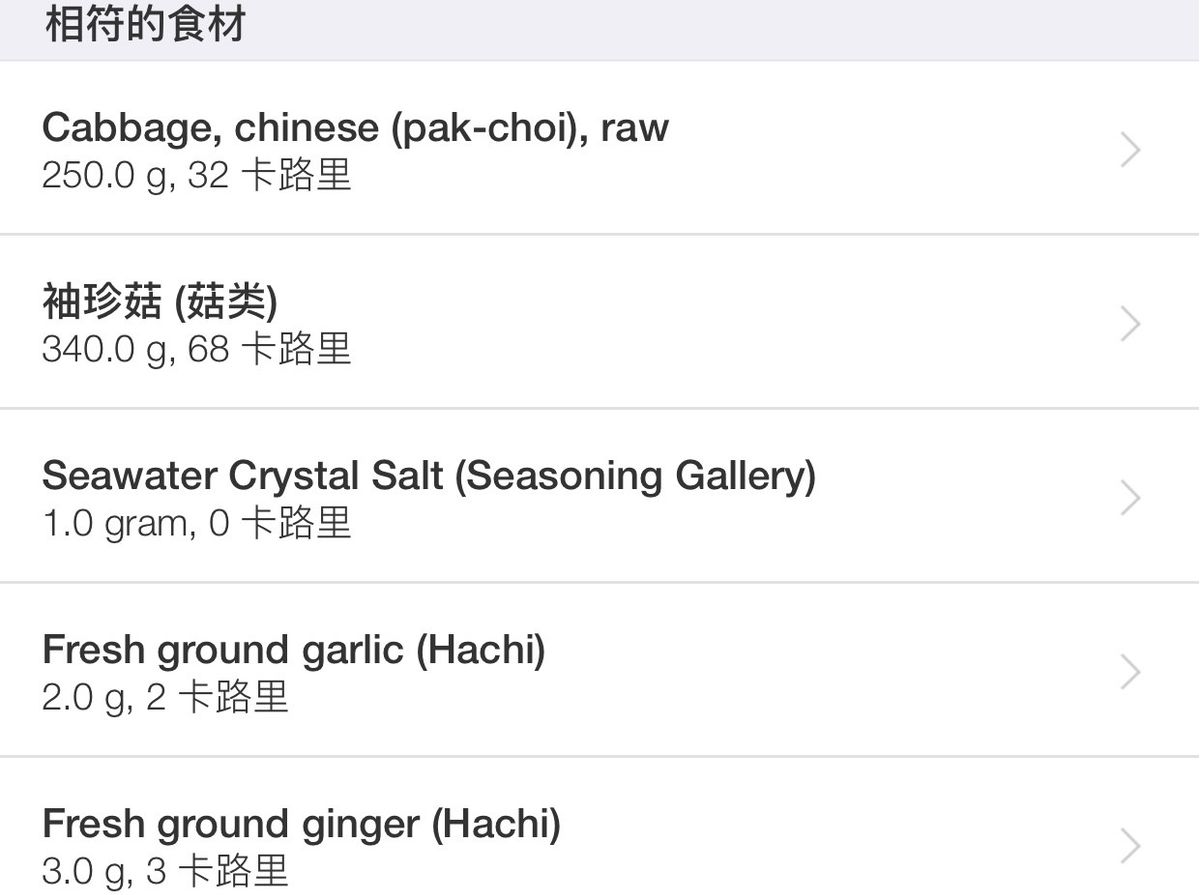Select the 袖珍菇 (菇类) ingredient row

pyautogui.click(x=600, y=323)
